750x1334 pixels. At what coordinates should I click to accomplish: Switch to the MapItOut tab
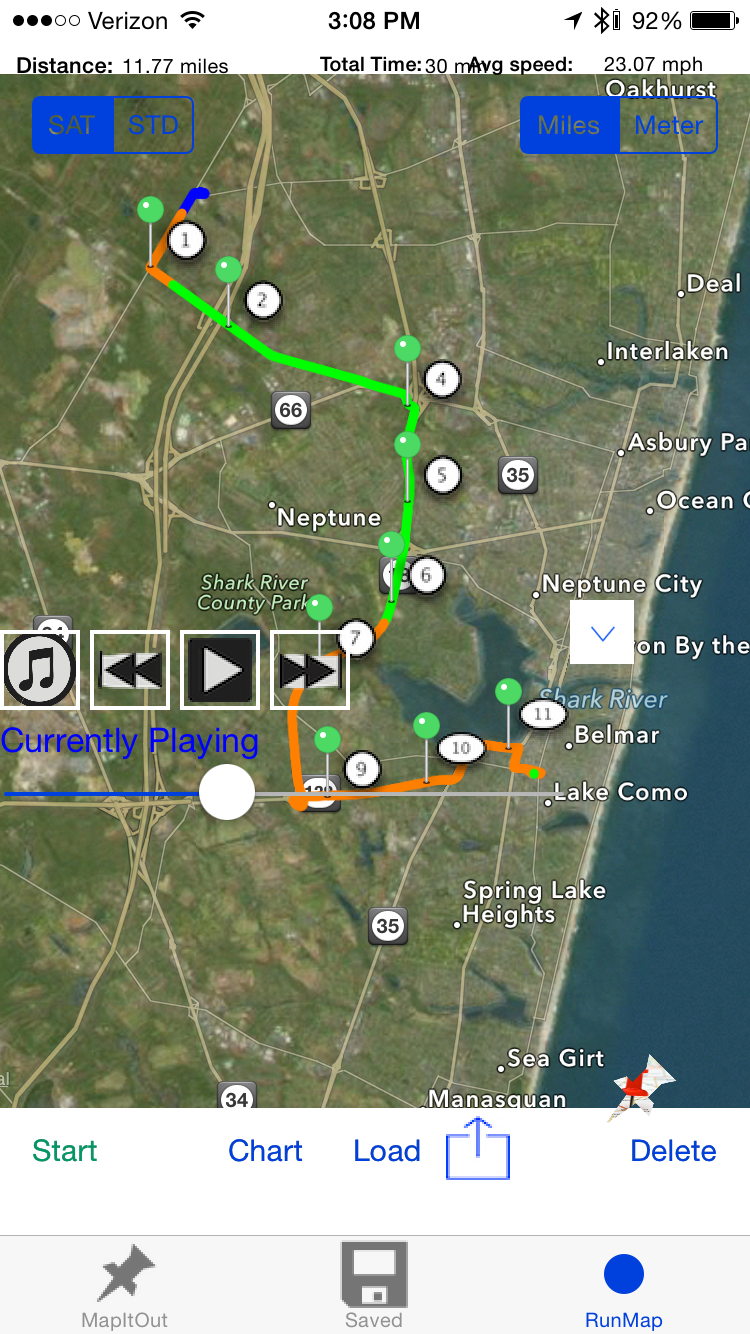pos(125,1285)
